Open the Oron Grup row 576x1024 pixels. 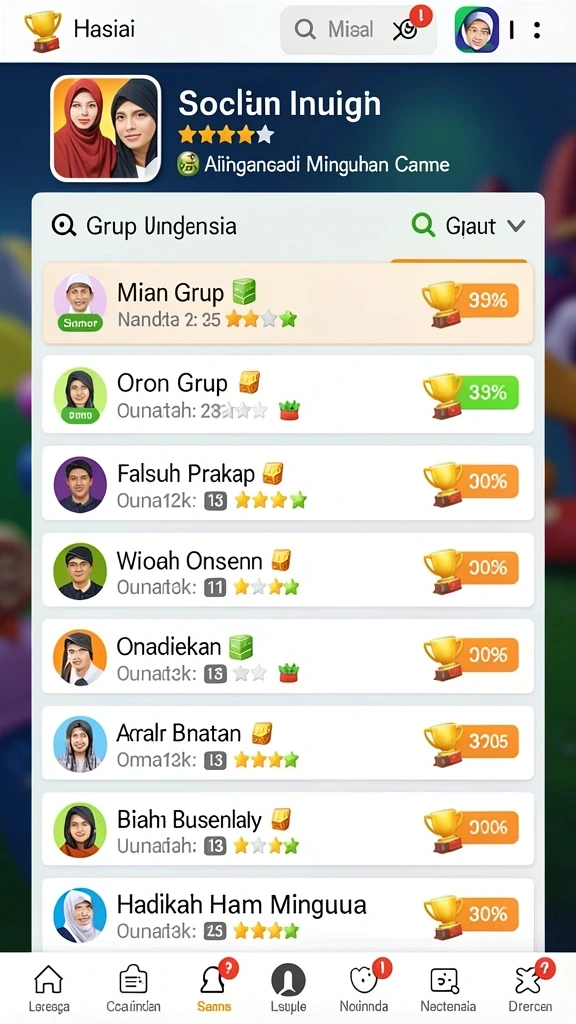[287, 394]
